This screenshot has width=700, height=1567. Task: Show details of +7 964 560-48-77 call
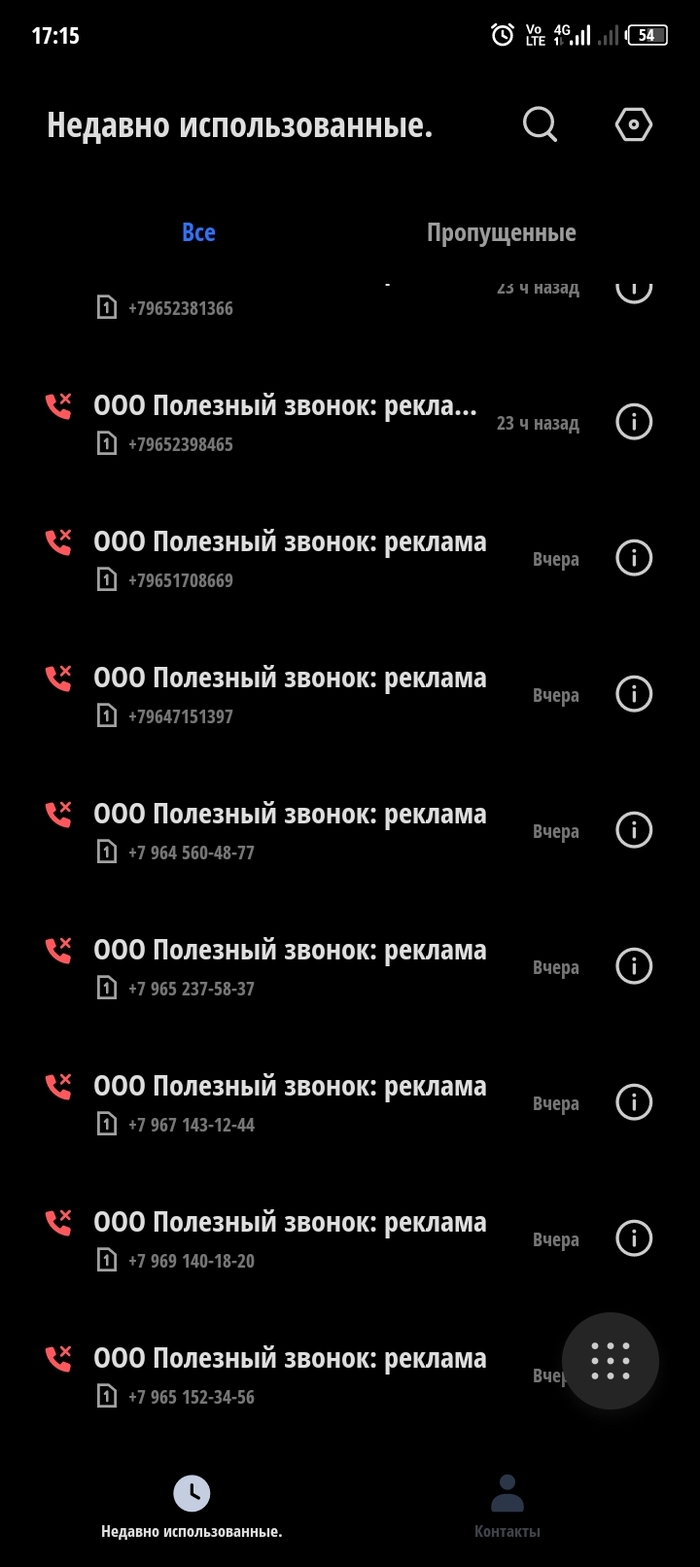(633, 830)
